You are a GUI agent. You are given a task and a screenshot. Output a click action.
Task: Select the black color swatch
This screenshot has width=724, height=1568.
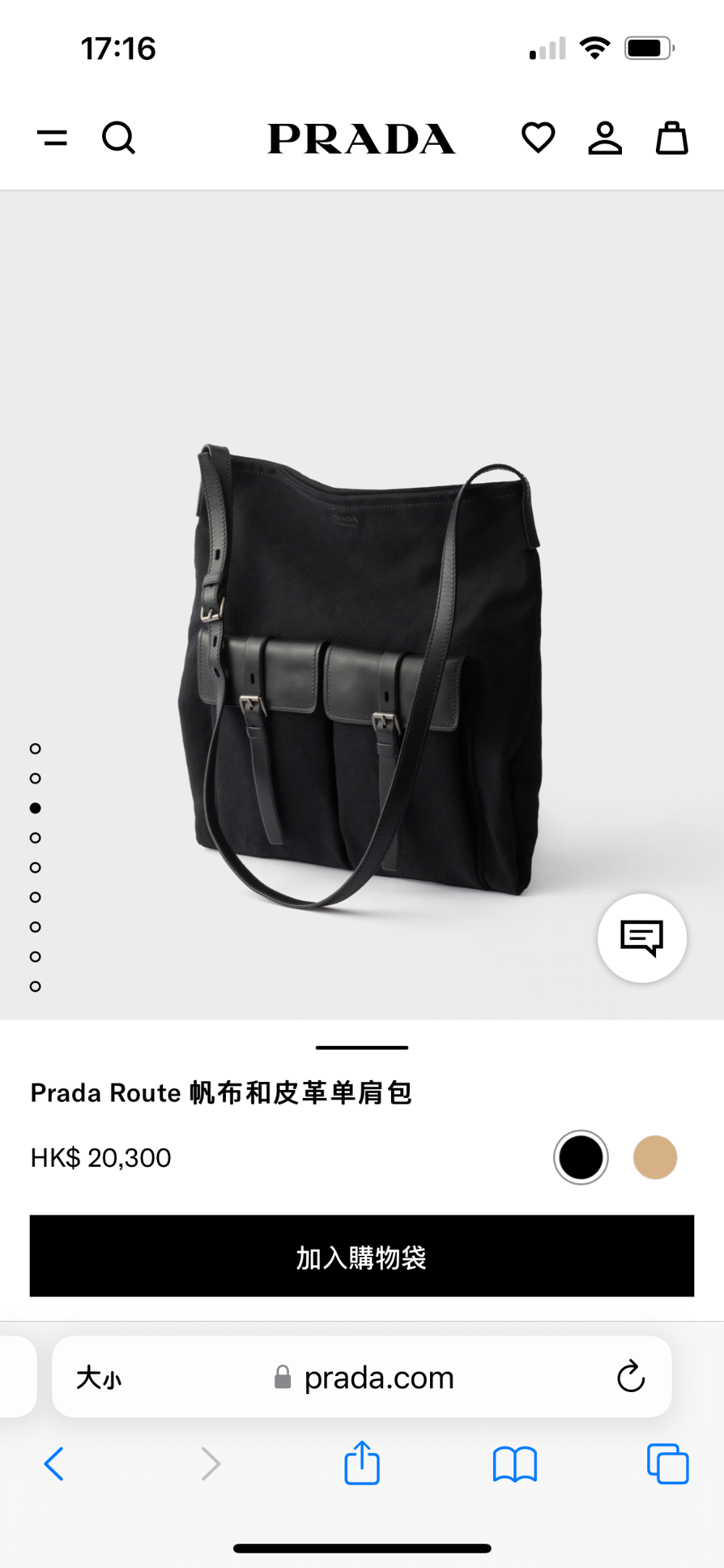pyautogui.click(x=581, y=1157)
